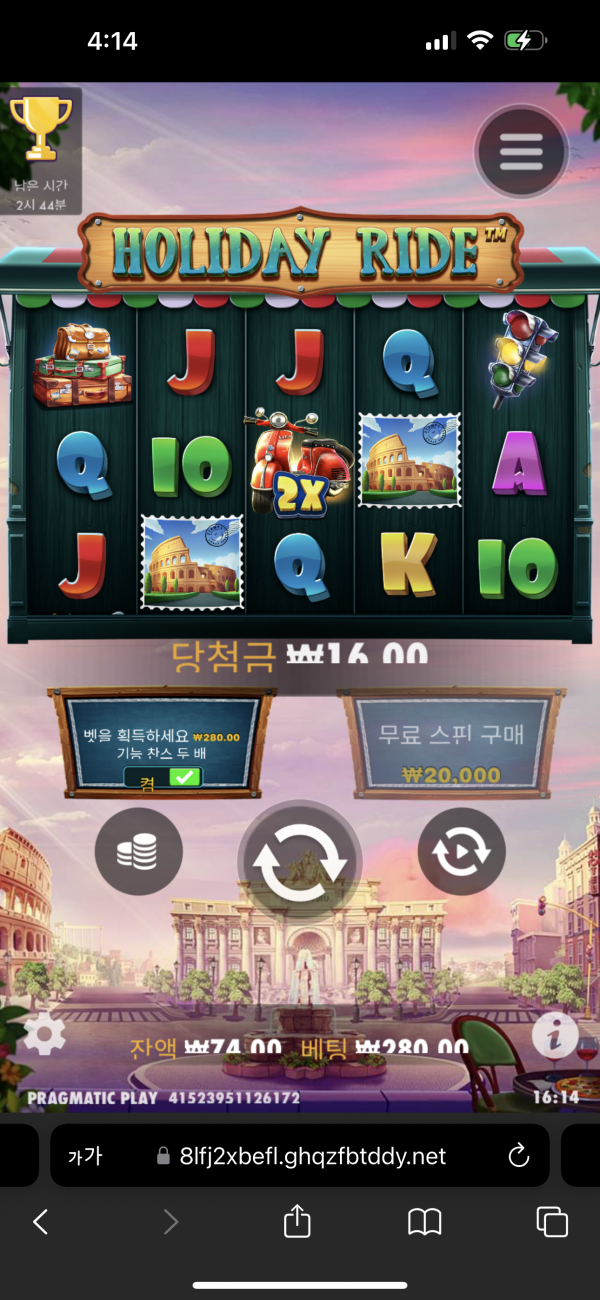Open game settings gear
Image resolution: width=600 pixels, height=1300 pixels.
[x=44, y=1034]
